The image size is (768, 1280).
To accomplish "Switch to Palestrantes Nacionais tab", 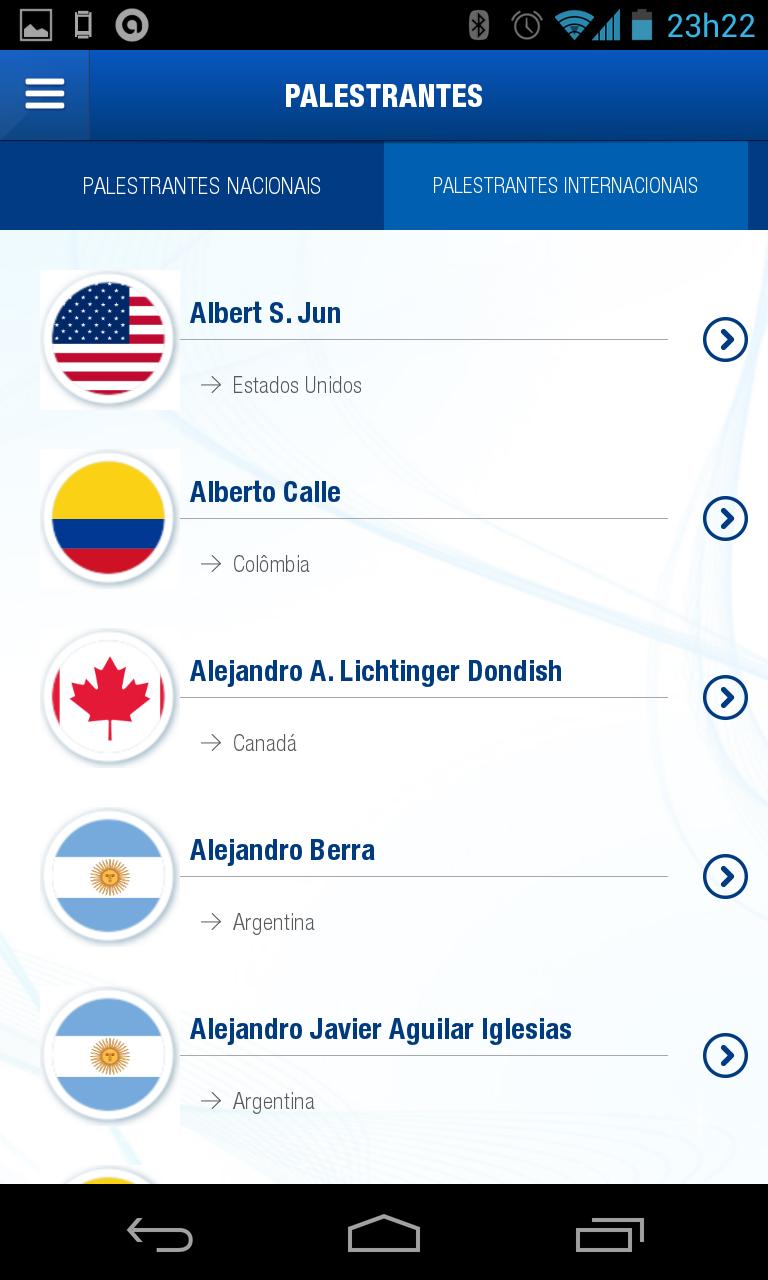I will [201, 186].
